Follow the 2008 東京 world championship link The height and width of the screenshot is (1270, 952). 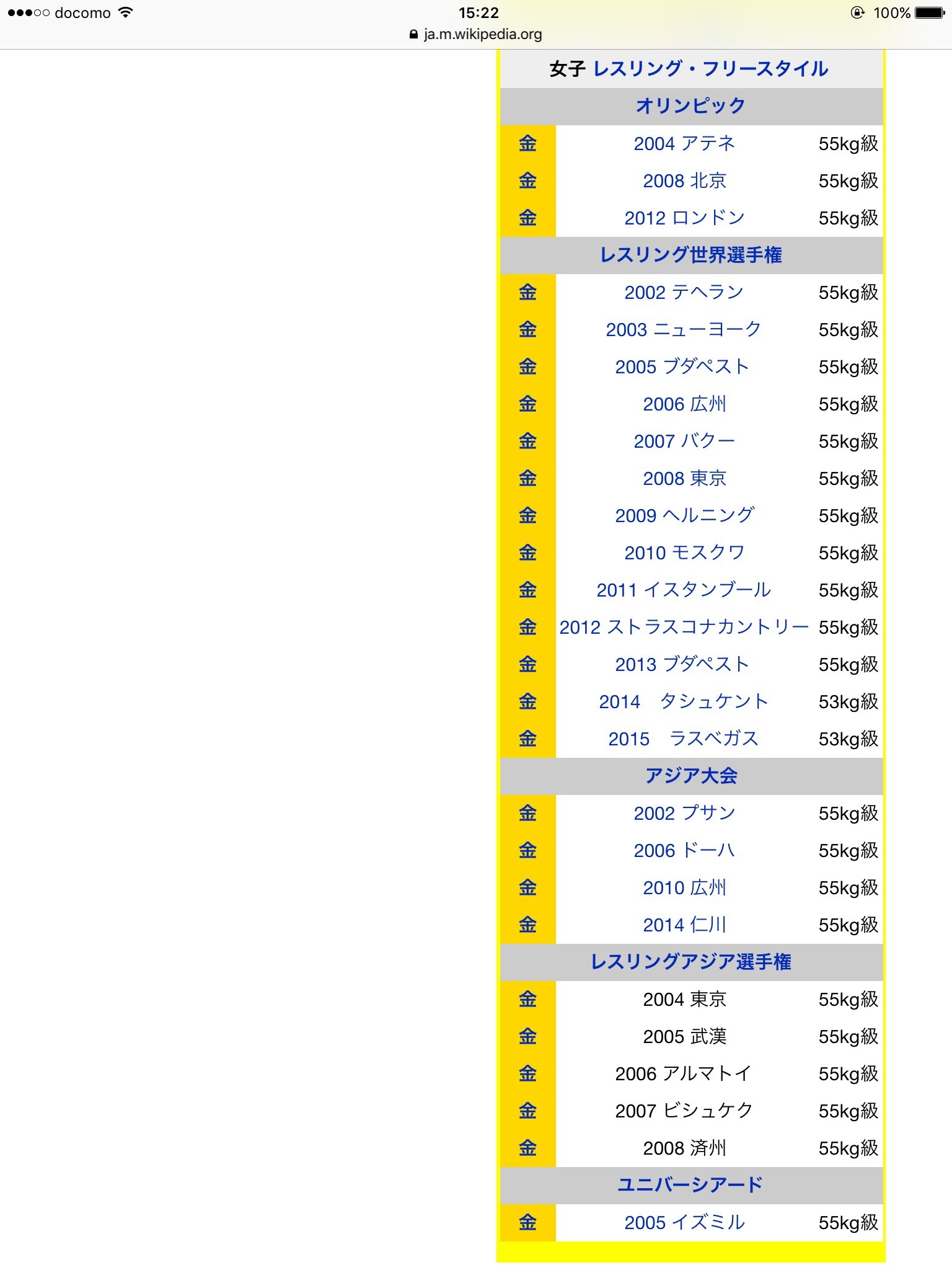684,479
